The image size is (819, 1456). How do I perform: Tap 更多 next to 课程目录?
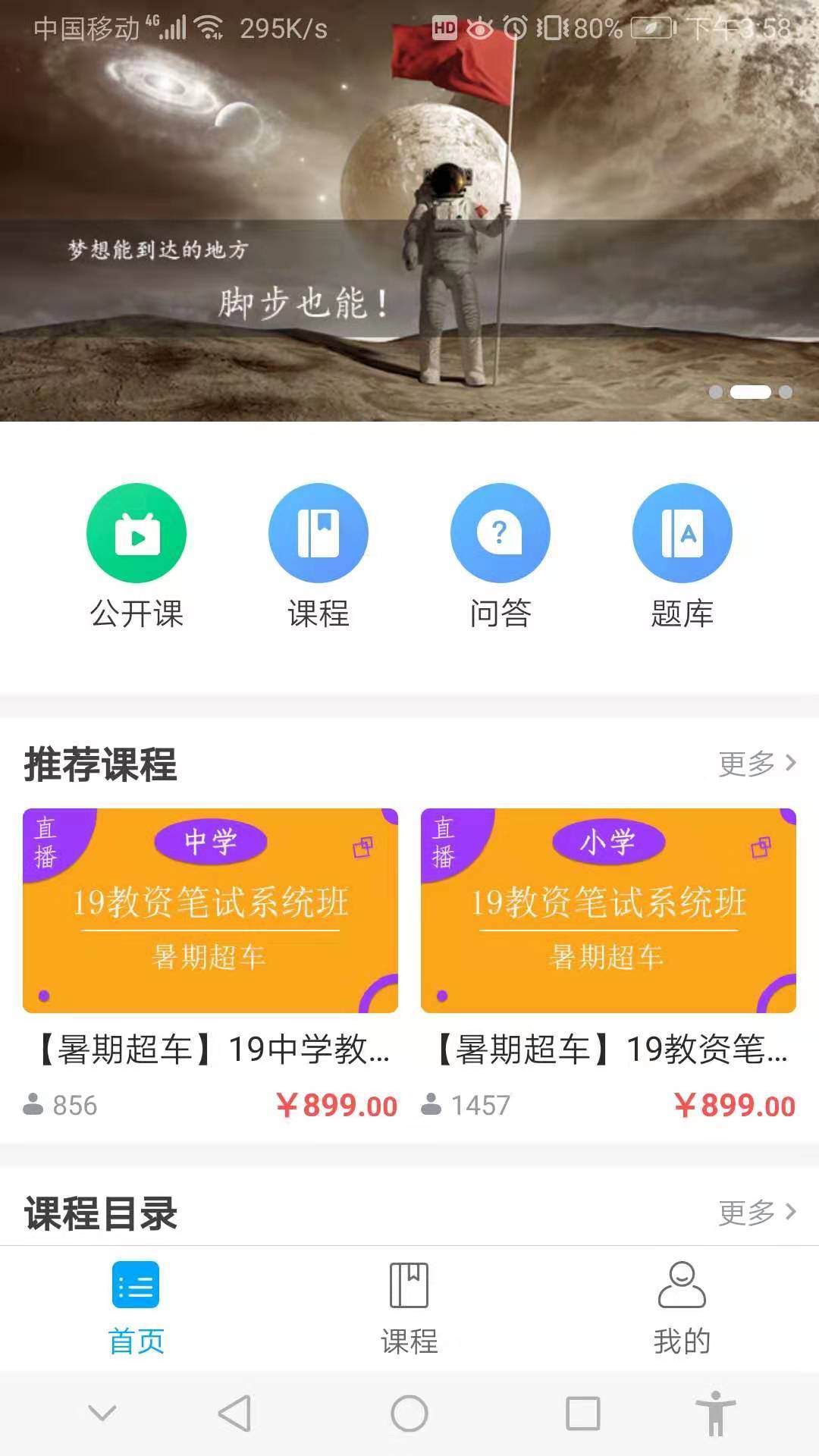[x=757, y=1212]
